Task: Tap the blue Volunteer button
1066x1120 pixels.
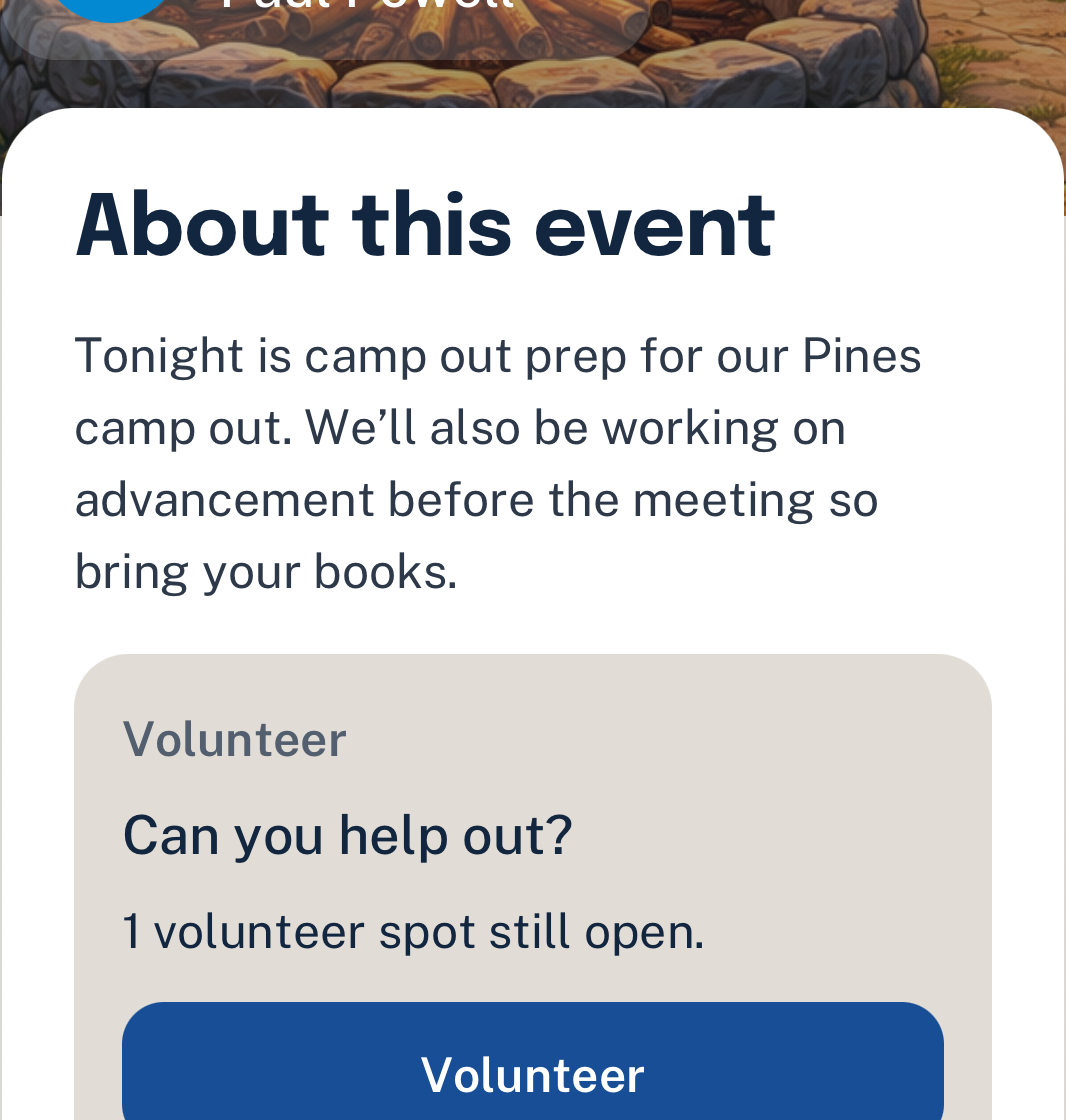Action: (532, 1070)
